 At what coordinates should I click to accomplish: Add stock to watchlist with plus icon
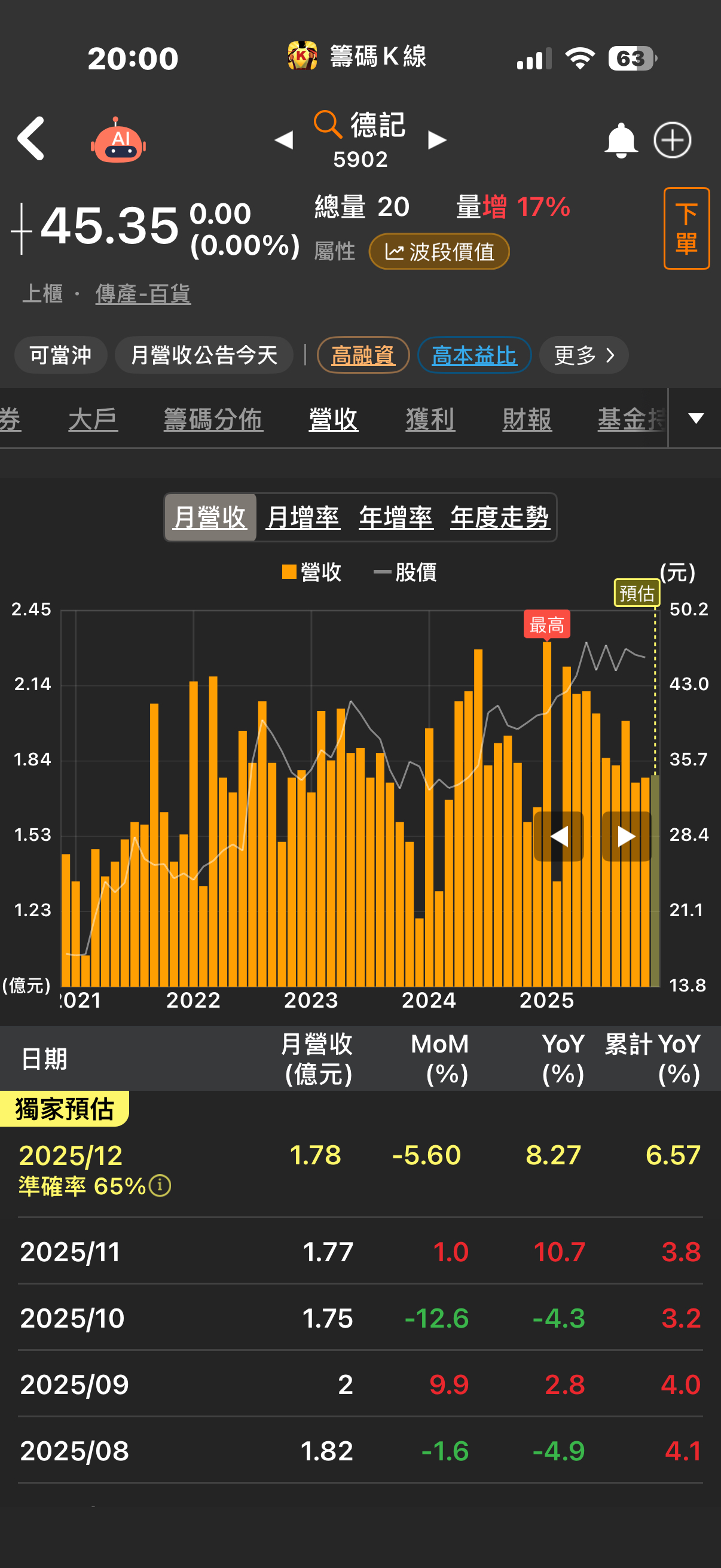click(x=672, y=141)
